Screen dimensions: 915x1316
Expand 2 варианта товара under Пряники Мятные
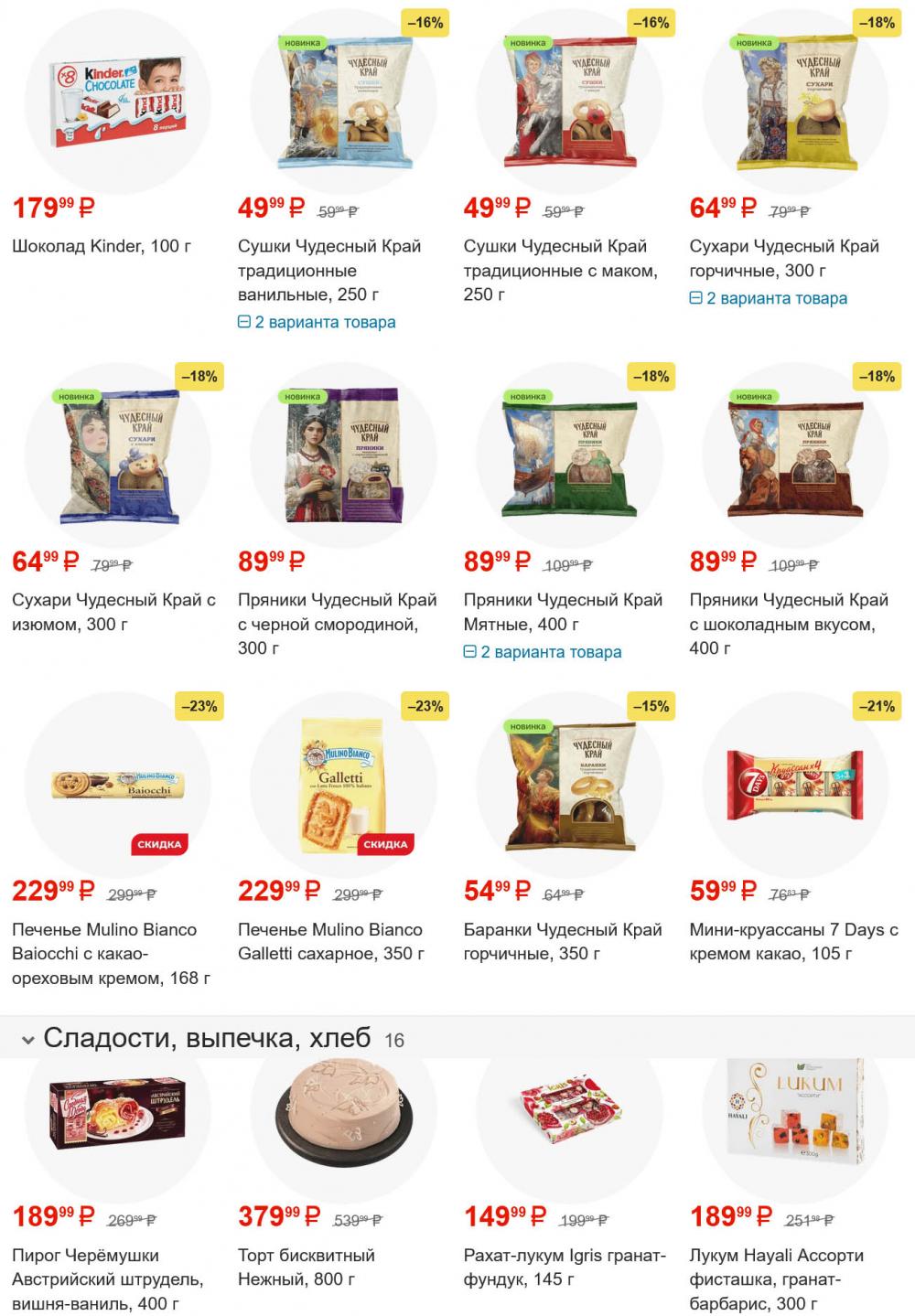(543, 652)
